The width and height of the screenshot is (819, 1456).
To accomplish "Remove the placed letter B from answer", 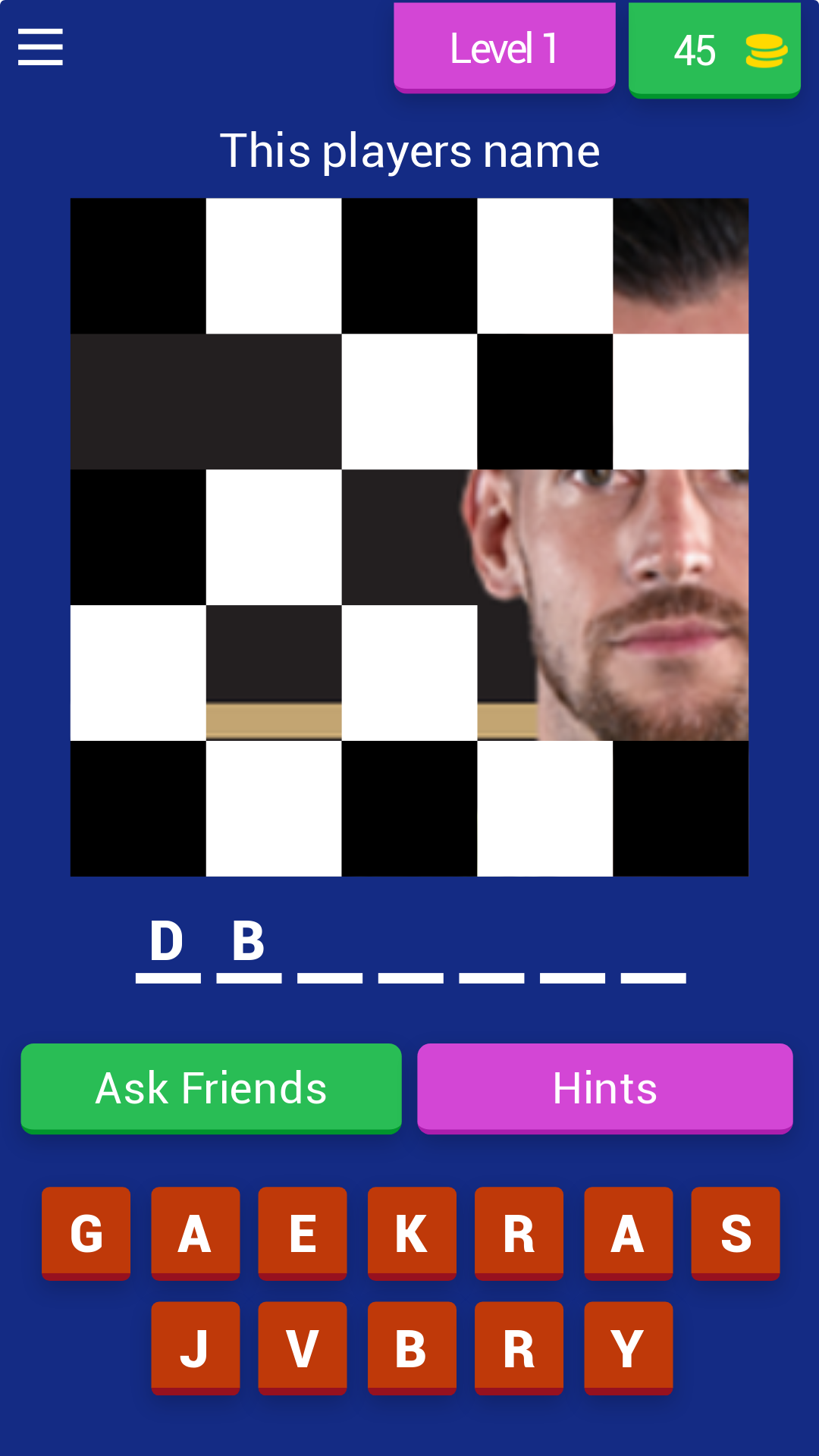I will tap(249, 943).
